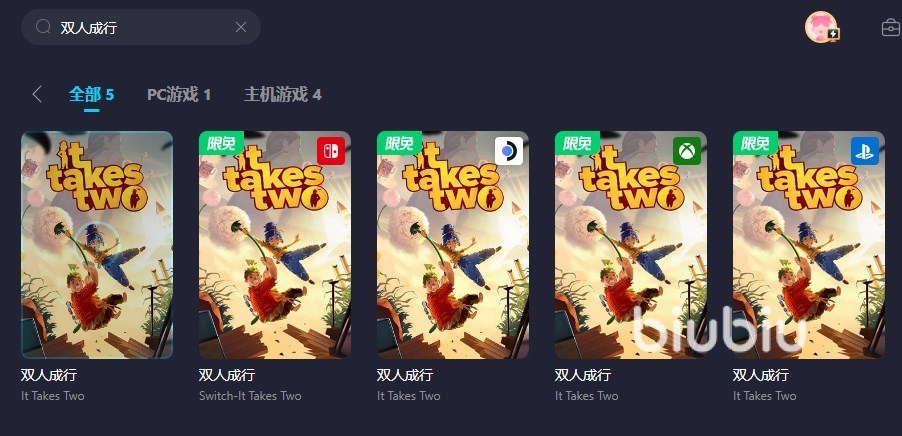Screen dimensions: 902x436
Task: Tap the search box containing 双人成行
Action: click(x=140, y=28)
